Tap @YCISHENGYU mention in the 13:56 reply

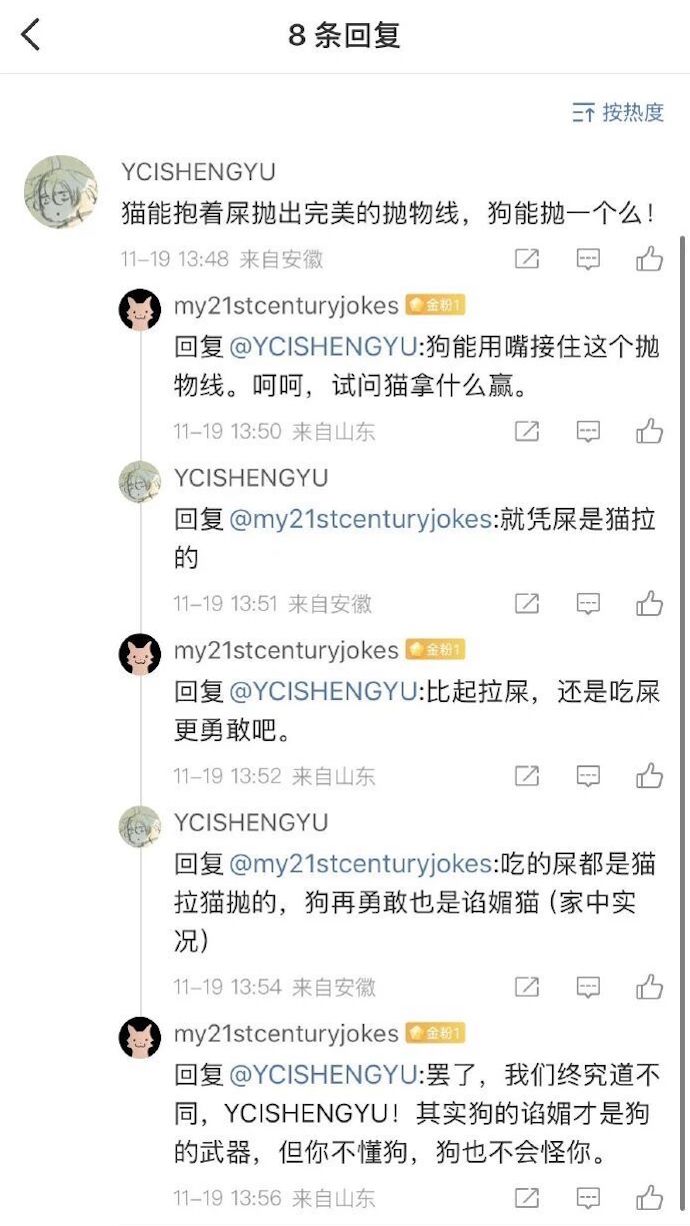(322, 1075)
